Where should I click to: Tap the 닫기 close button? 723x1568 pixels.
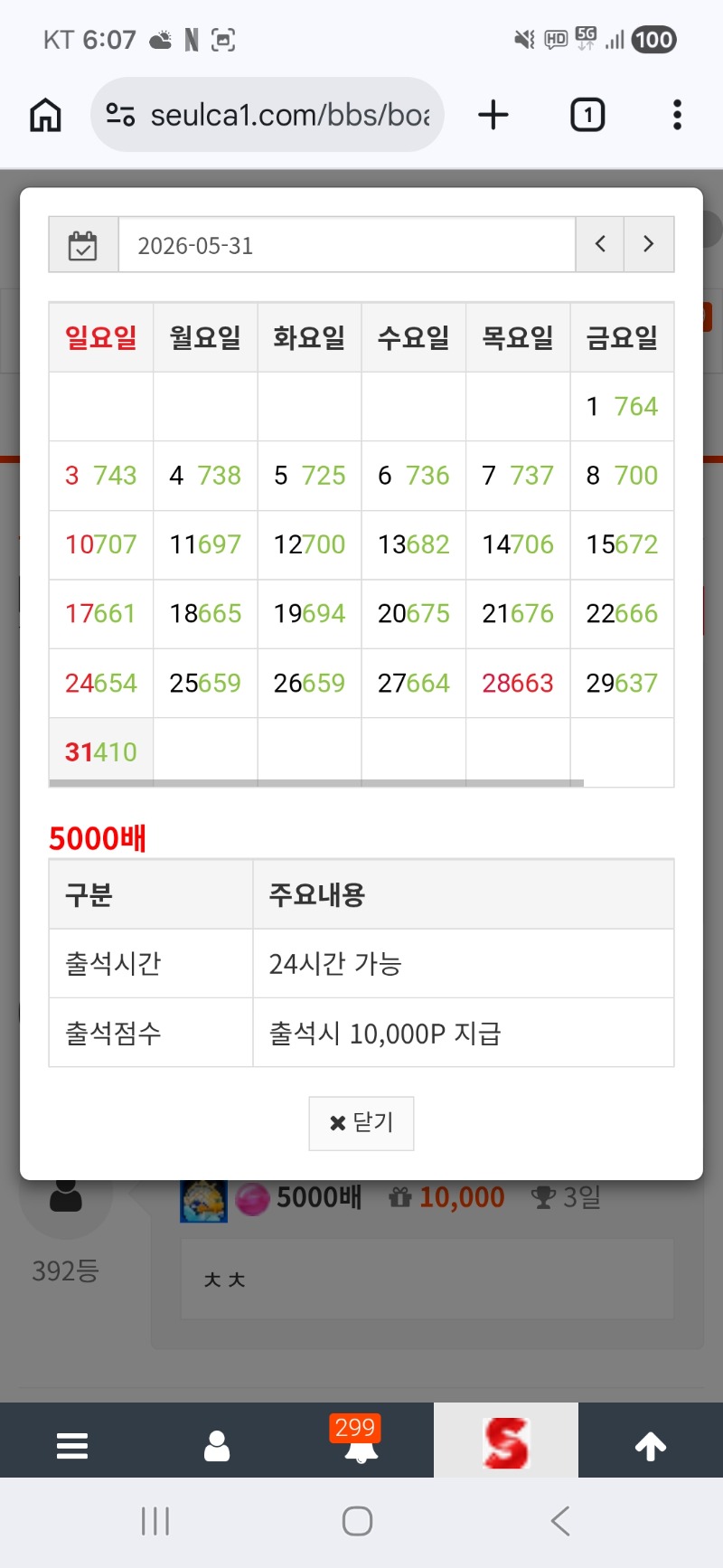tap(361, 1123)
